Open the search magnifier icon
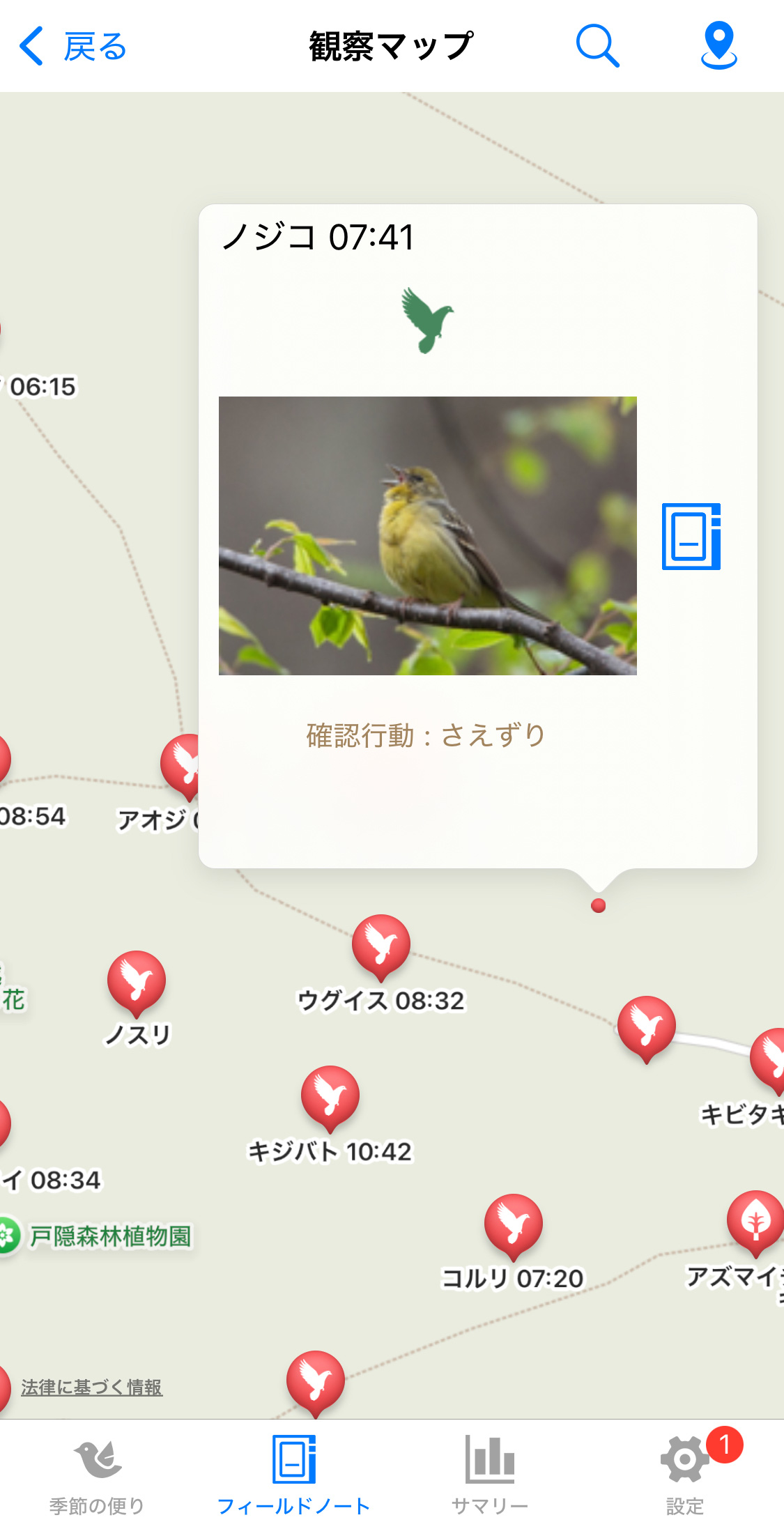 [597, 46]
